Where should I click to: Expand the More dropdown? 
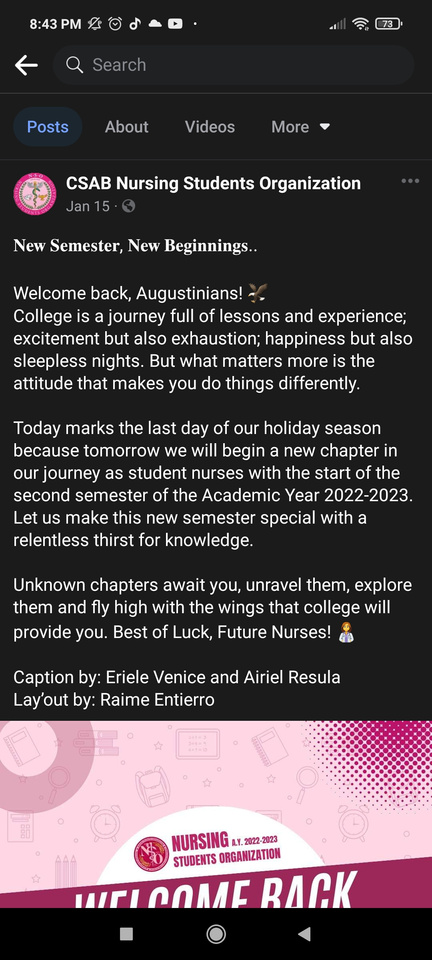300,127
